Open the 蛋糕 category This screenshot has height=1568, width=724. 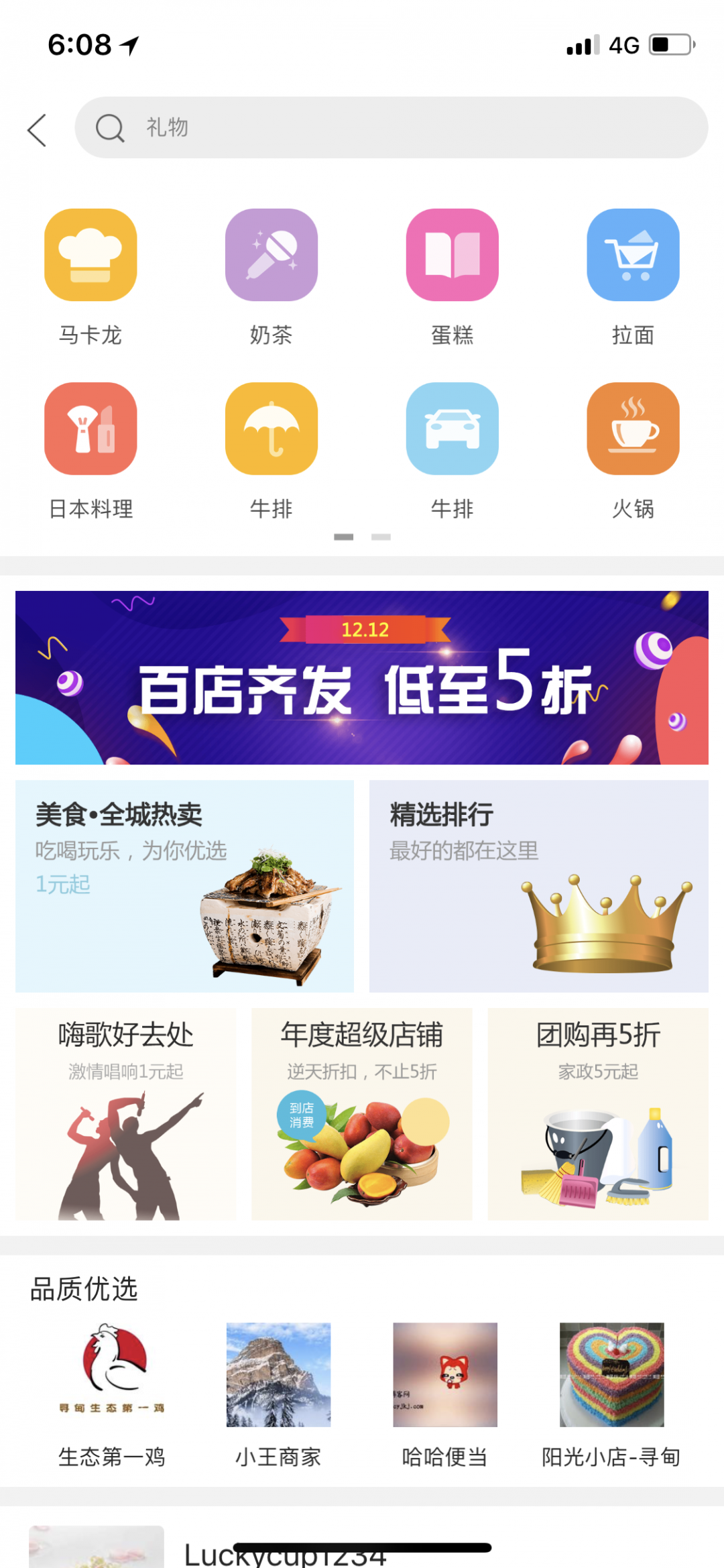point(452,256)
